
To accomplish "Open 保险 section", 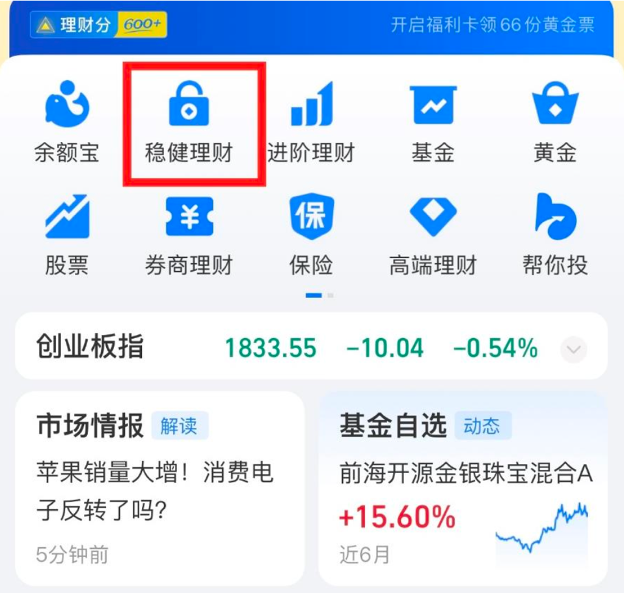I will coord(311,234).
